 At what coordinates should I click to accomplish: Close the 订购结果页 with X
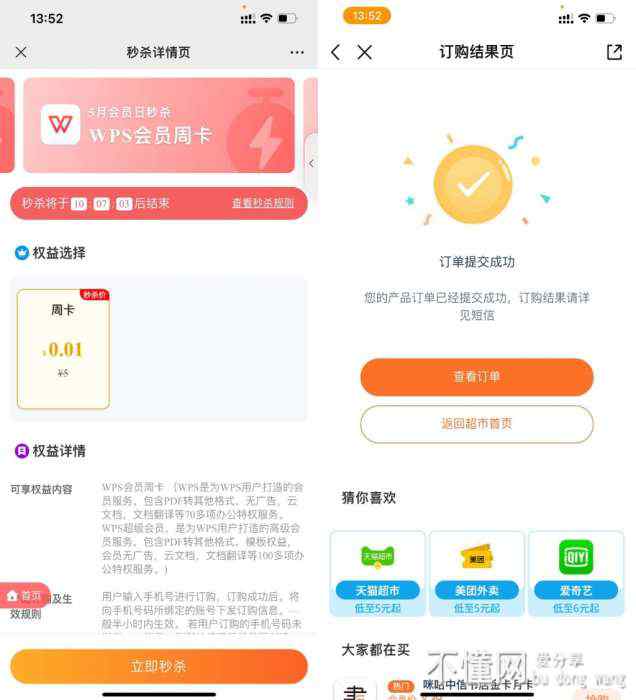pos(365,52)
